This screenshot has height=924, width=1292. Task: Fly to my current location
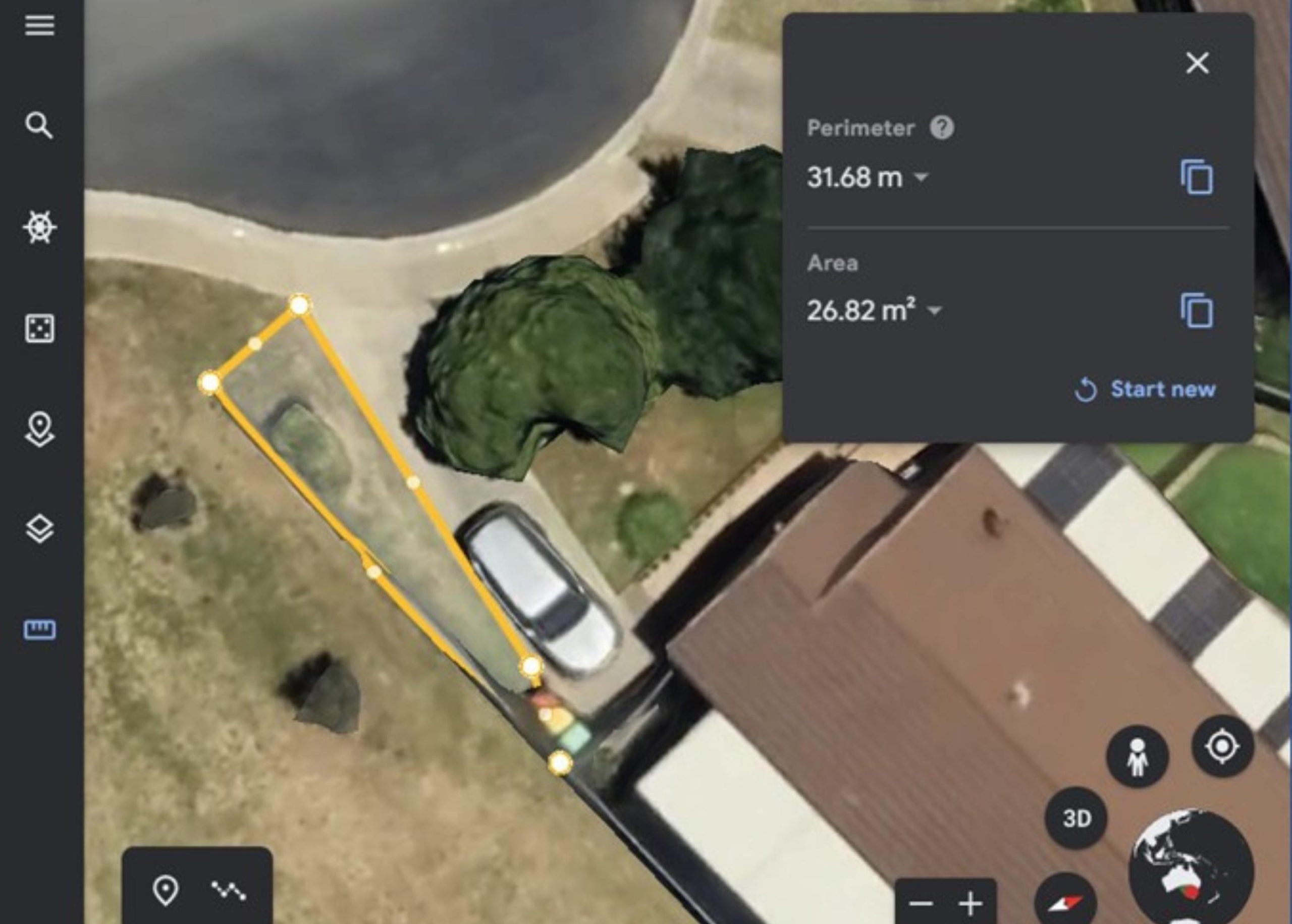click(1222, 746)
